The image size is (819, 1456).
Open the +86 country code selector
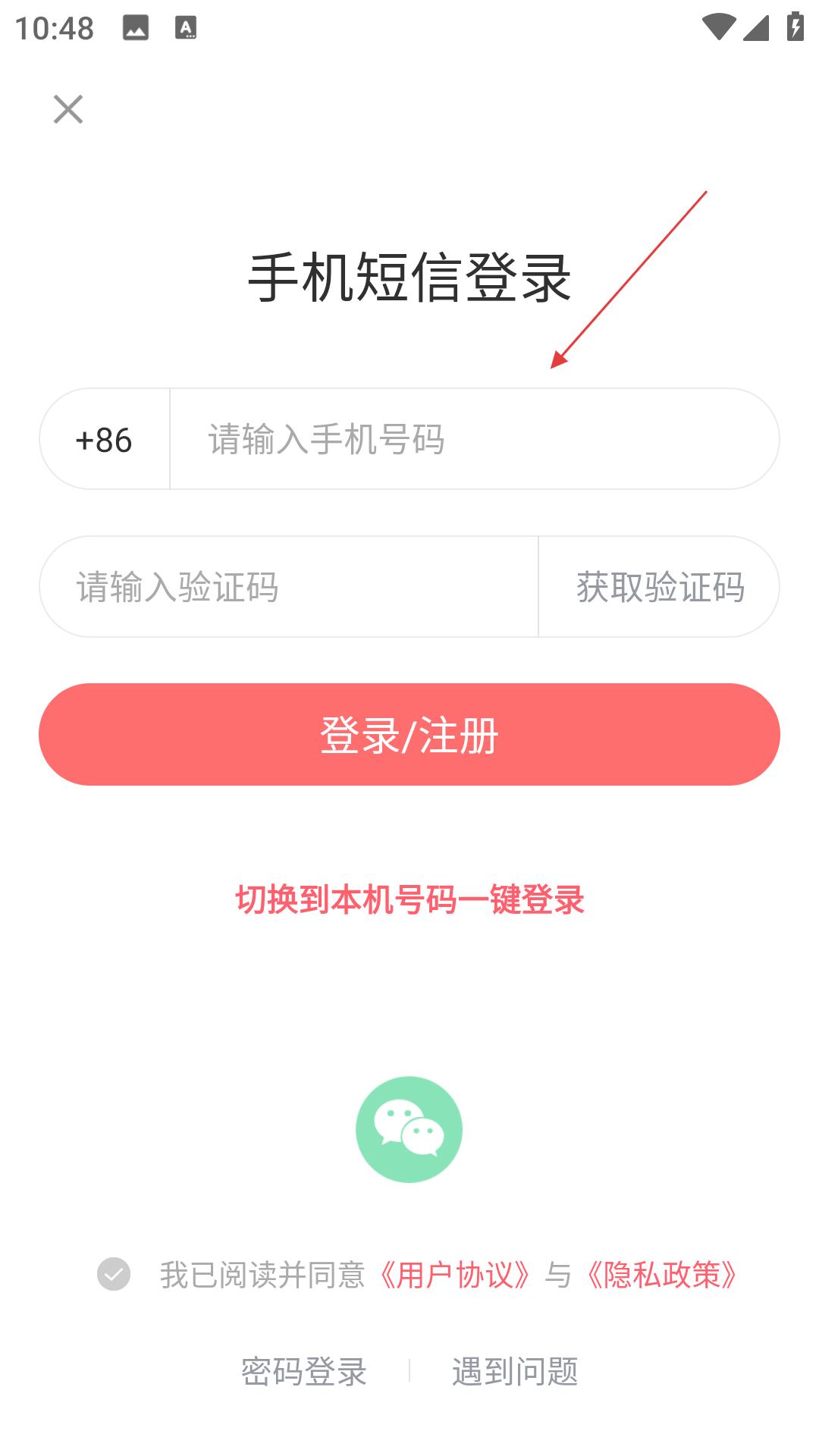click(x=105, y=440)
